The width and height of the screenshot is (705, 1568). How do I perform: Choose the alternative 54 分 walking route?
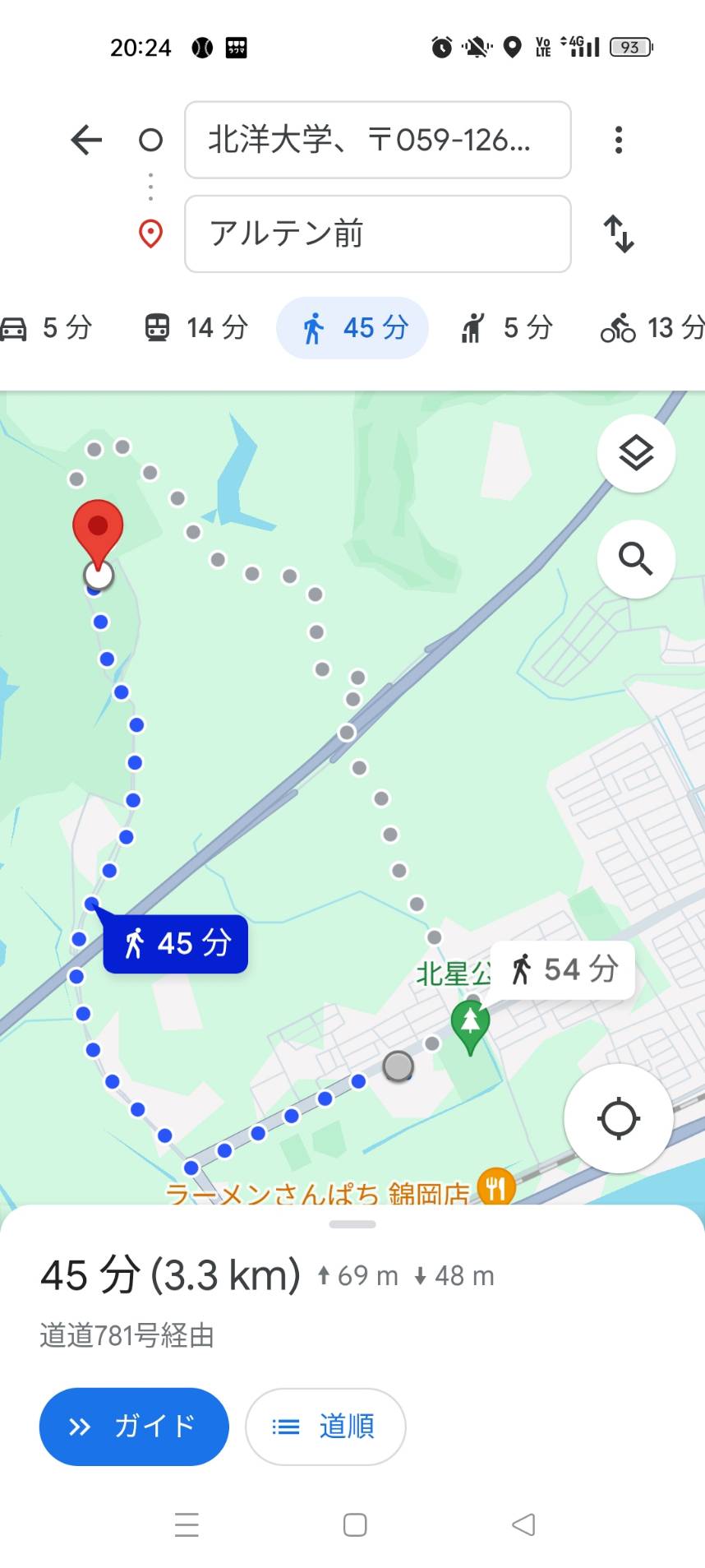point(564,970)
